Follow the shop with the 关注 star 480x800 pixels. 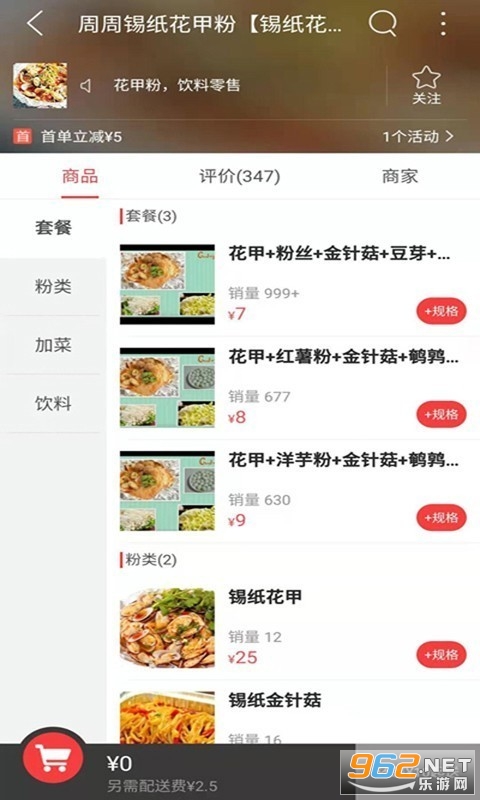click(426, 86)
